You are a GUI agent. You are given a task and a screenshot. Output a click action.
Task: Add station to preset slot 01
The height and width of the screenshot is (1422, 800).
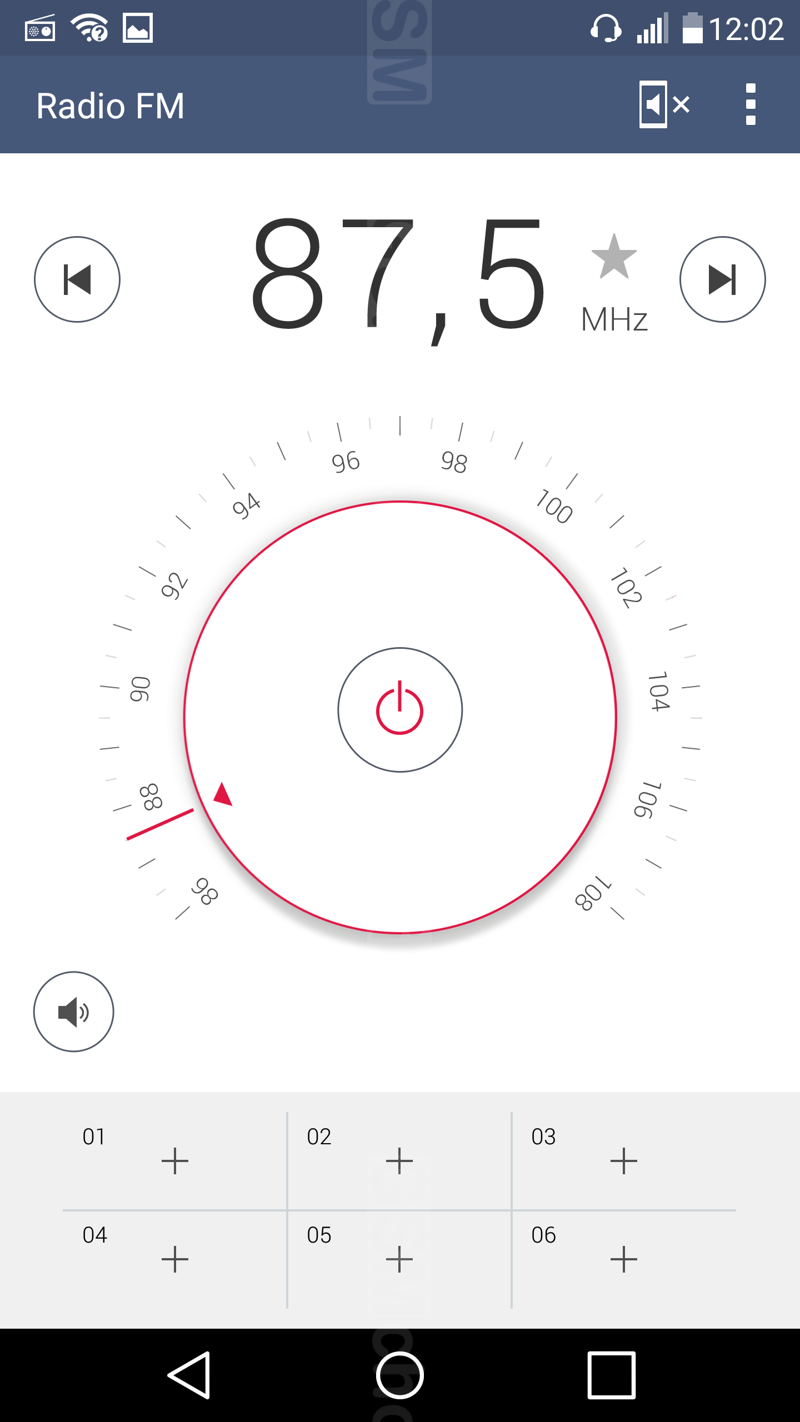tap(175, 1160)
